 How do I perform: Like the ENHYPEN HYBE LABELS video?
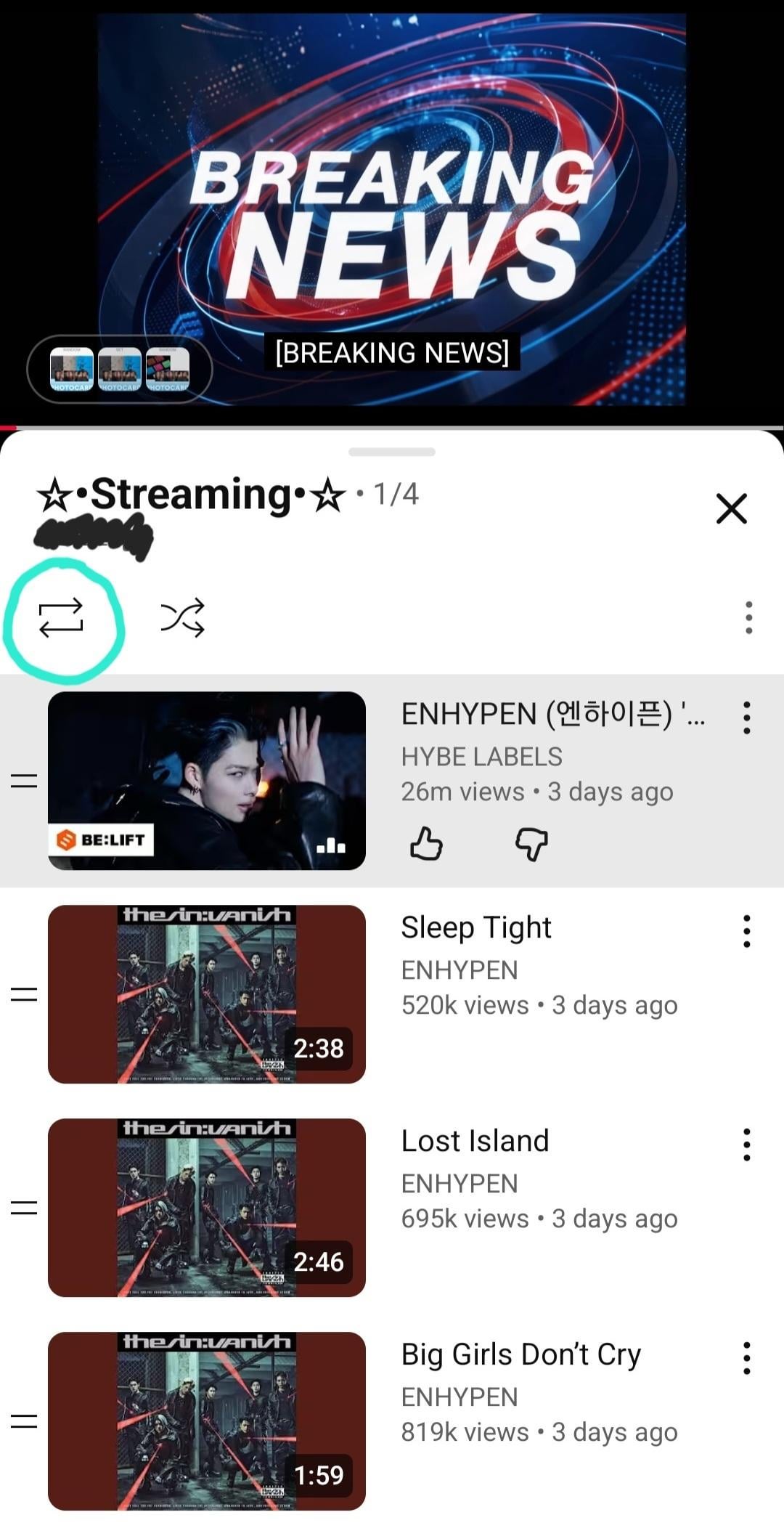coord(426,844)
